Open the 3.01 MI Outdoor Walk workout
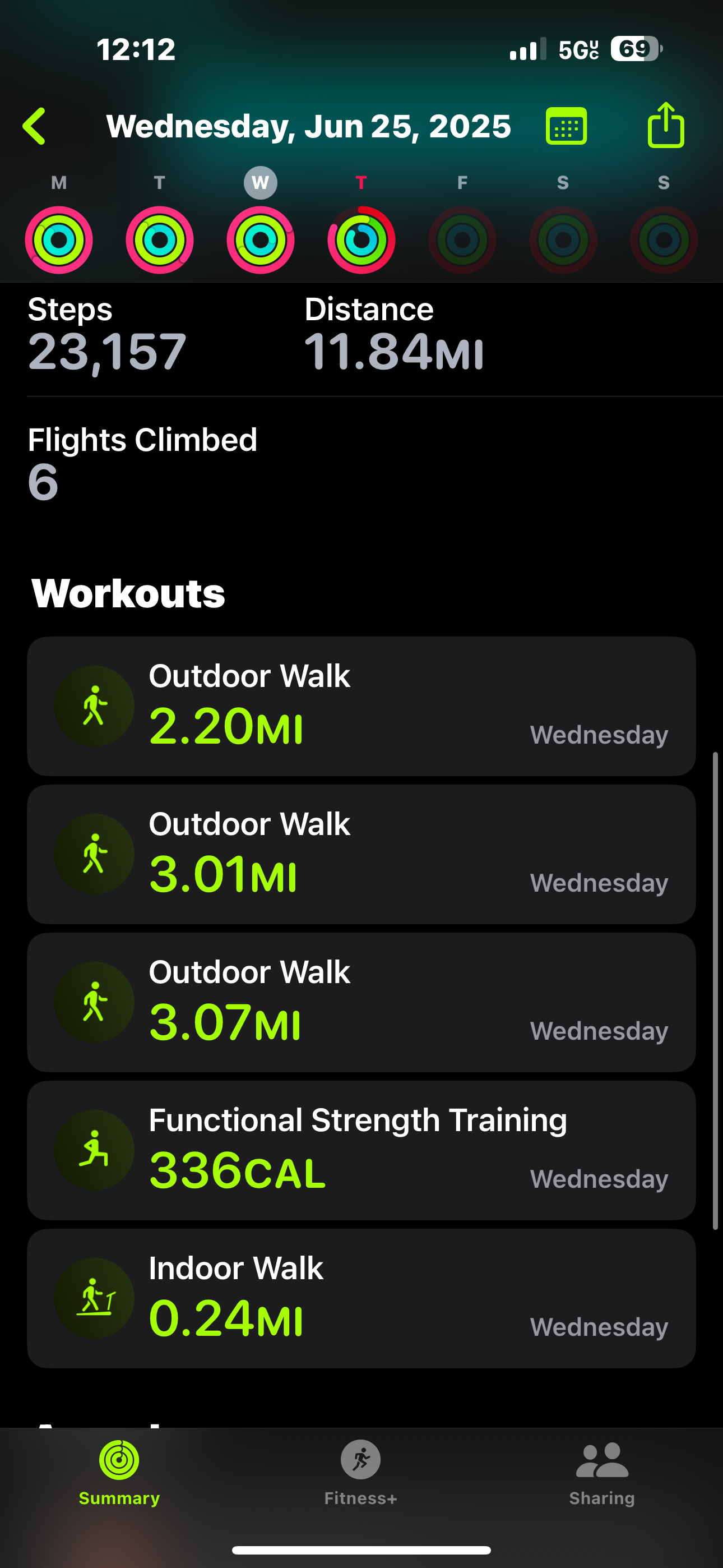Image resolution: width=723 pixels, height=1568 pixels. coord(361,854)
